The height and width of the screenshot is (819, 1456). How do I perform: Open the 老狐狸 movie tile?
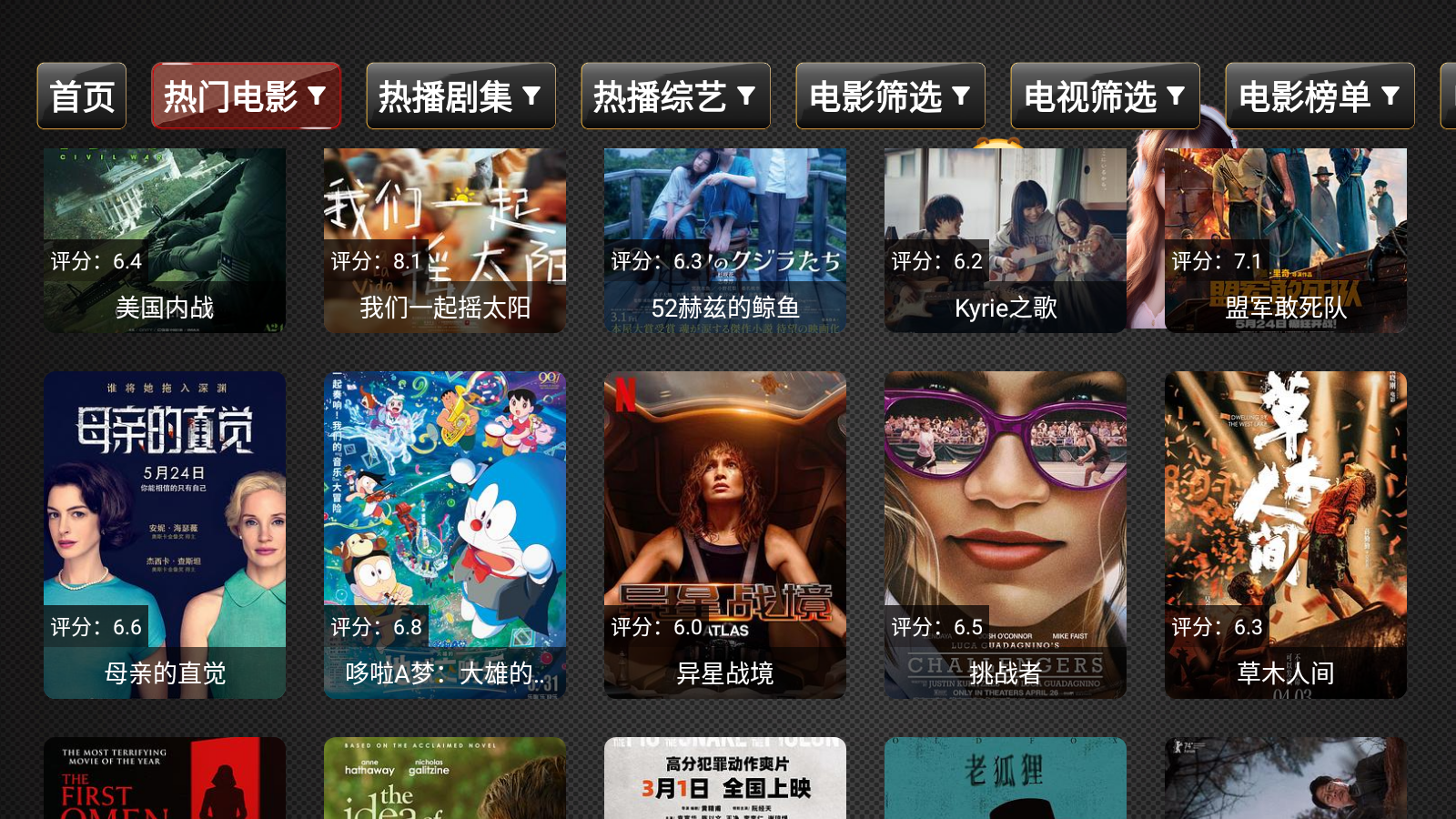[x=1006, y=779]
